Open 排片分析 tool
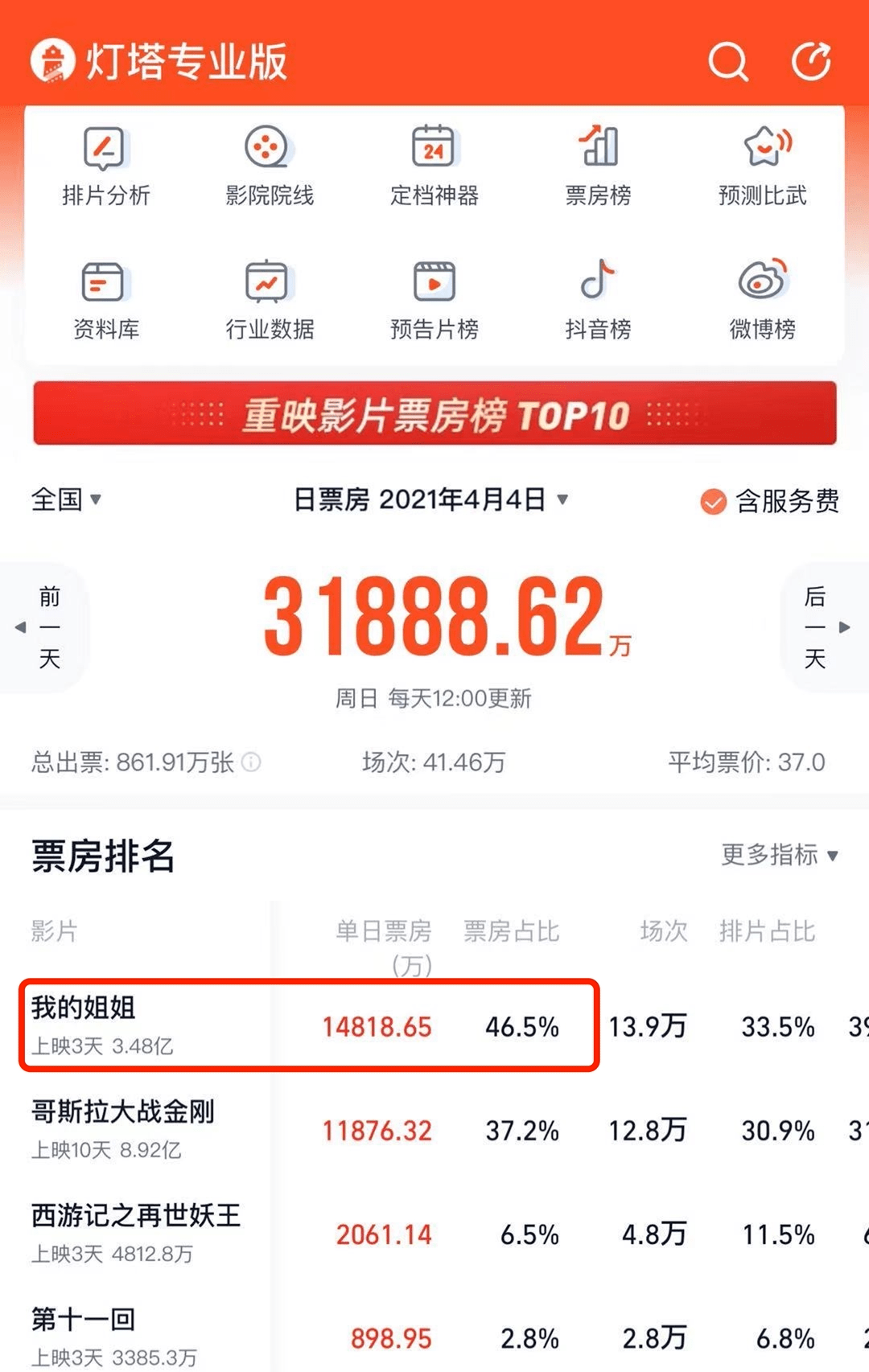Image resolution: width=869 pixels, height=1372 pixels. [x=105, y=166]
